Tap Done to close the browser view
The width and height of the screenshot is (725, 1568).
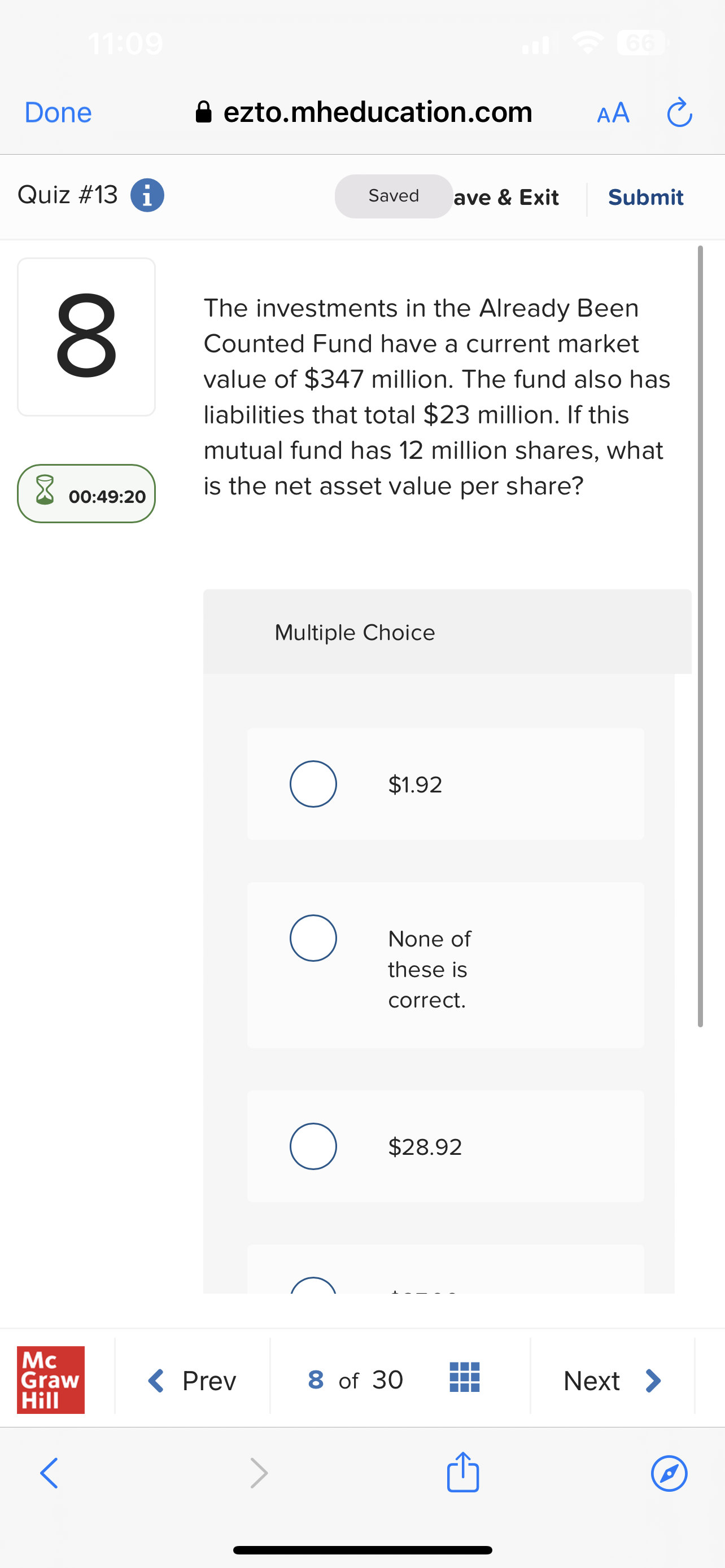pyautogui.click(x=58, y=113)
